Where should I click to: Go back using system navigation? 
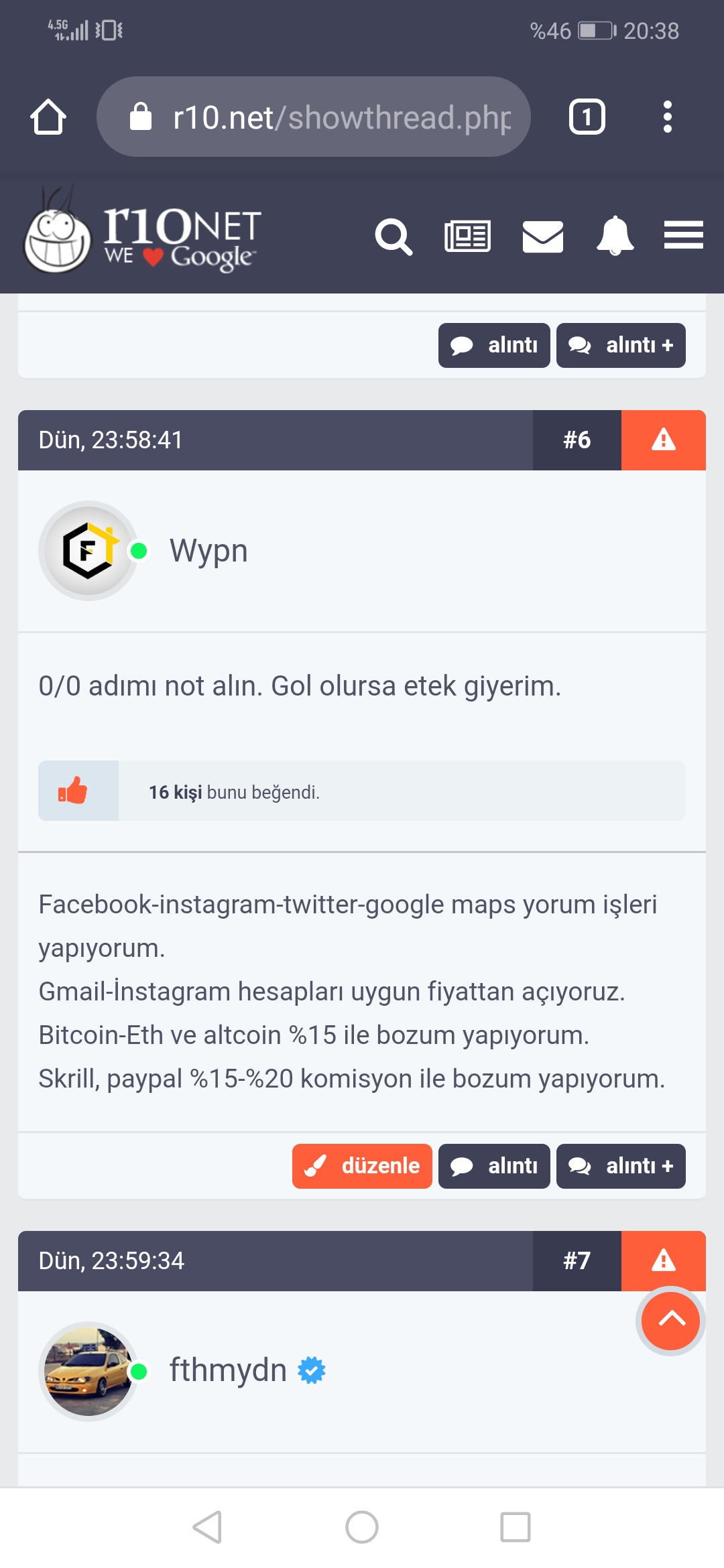tap(207, 1528)
